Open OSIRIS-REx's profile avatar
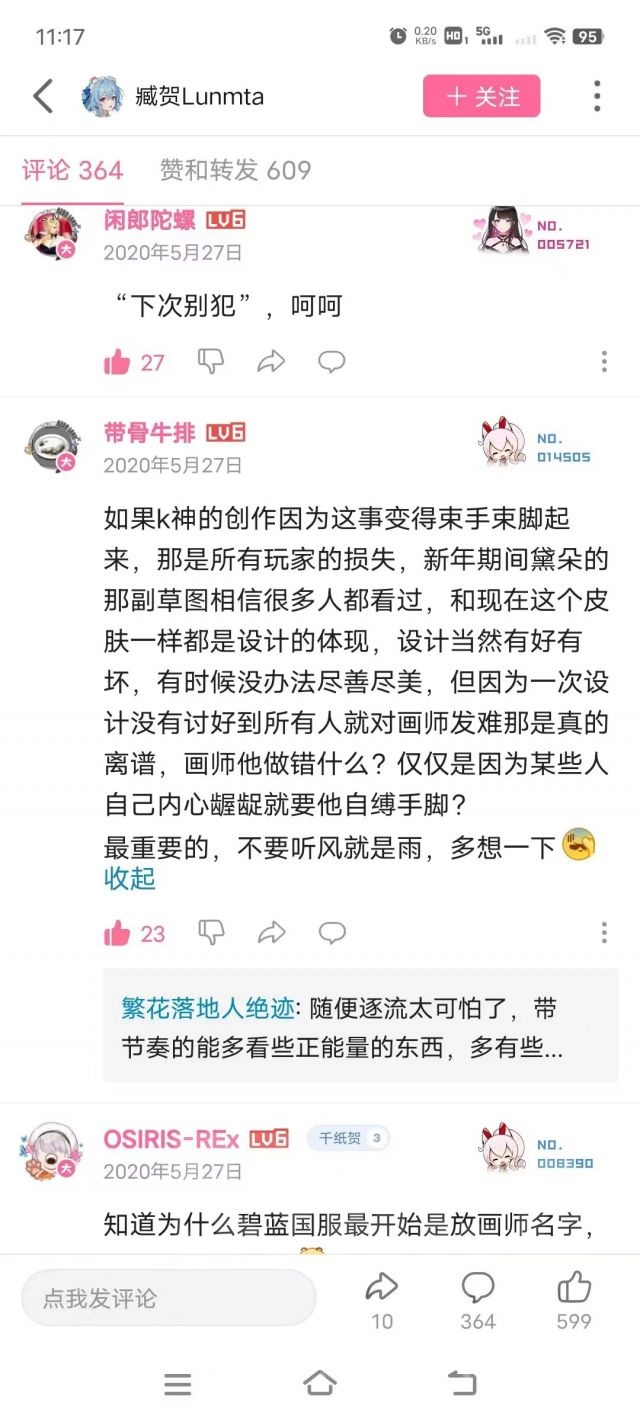The height and width of the screenshot is (1422, 640). (x=52, y=1150)
